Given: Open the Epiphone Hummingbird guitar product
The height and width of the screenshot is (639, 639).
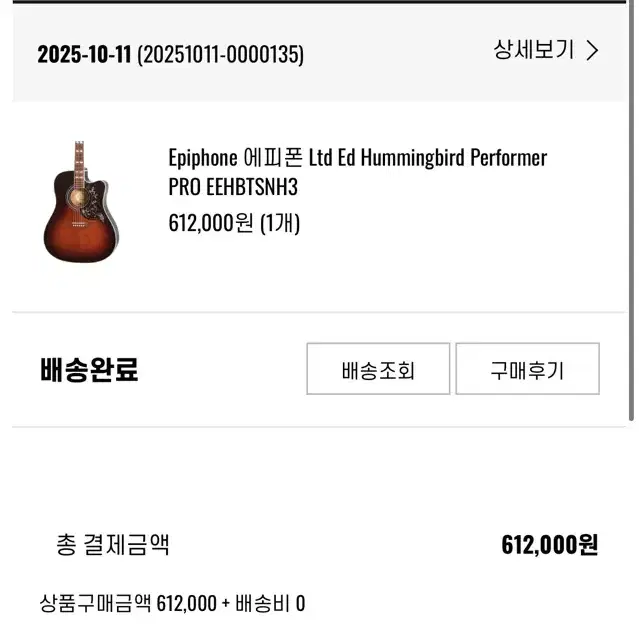Looking at the screenshot, I should pos(357,172).
